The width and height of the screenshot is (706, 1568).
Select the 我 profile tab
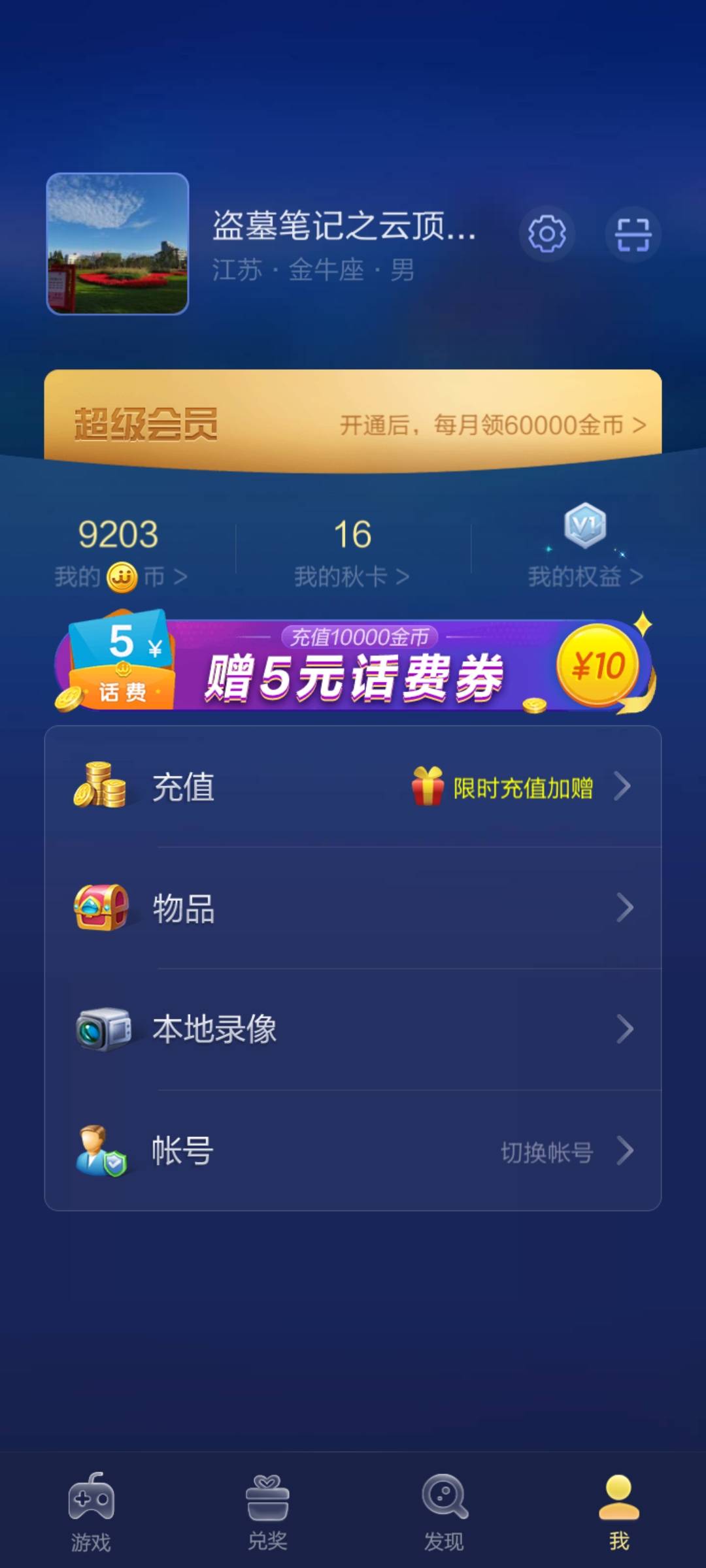tap(618, 1509)
